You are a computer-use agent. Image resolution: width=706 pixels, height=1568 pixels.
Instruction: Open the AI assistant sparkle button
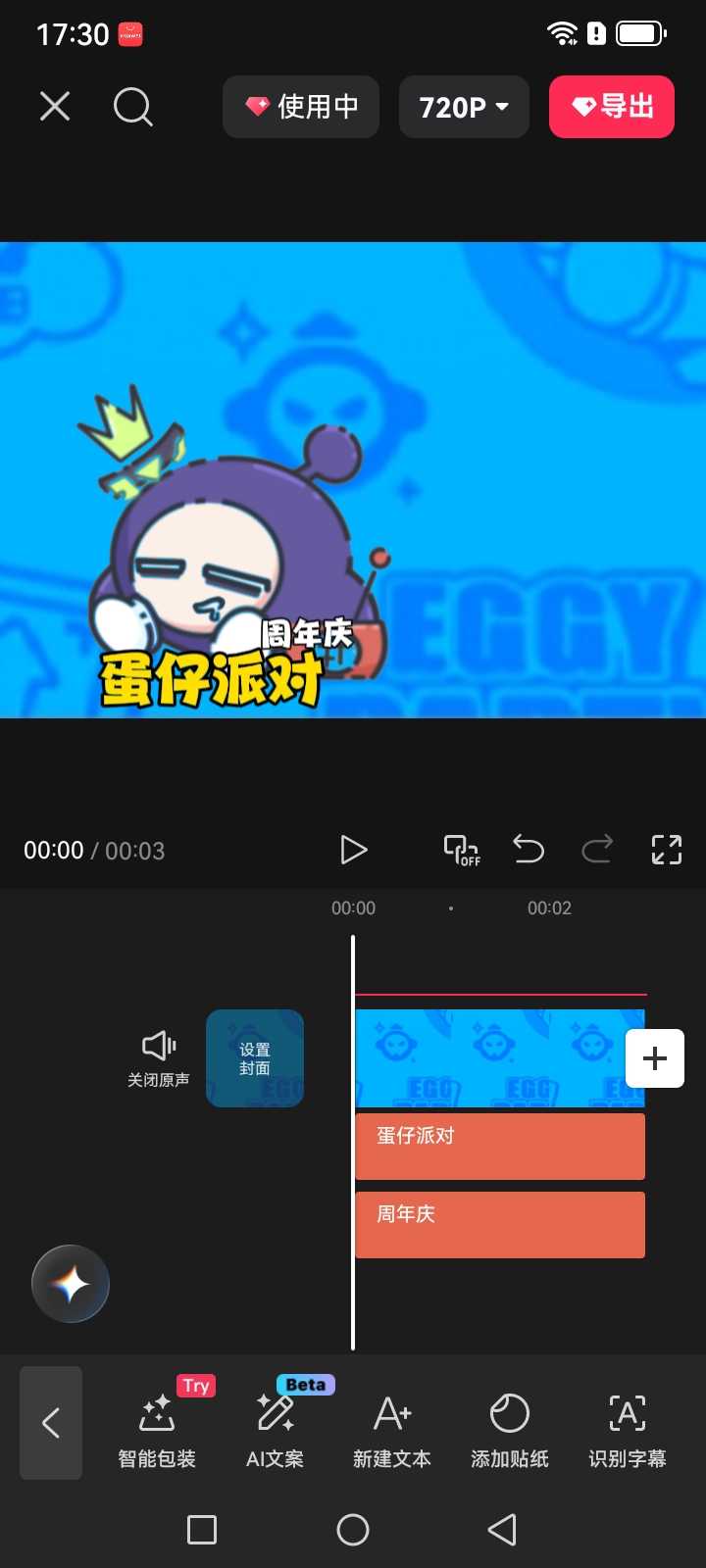click(71, 1284)
